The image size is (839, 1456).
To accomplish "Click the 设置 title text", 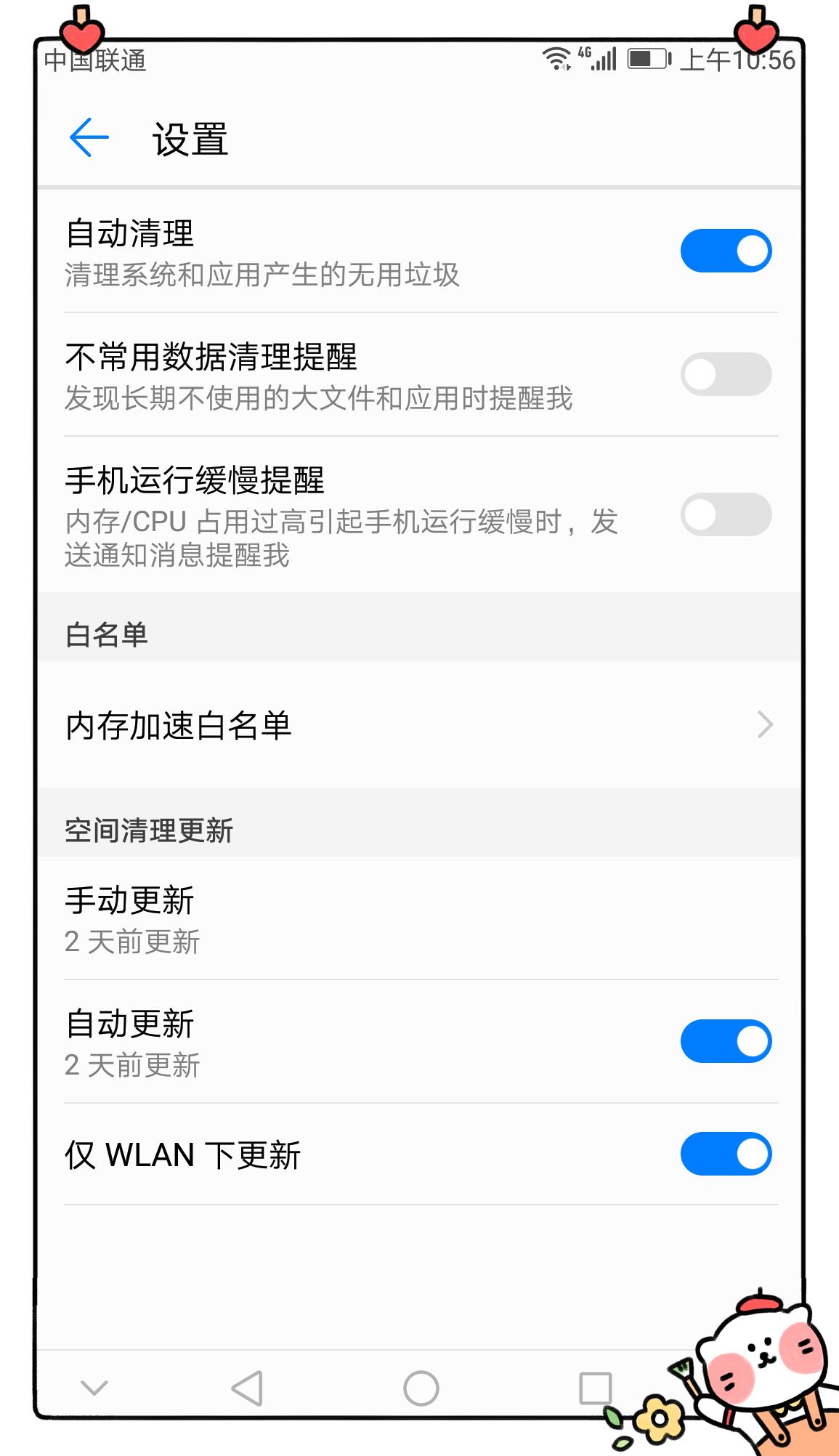I will coord(190,139).
